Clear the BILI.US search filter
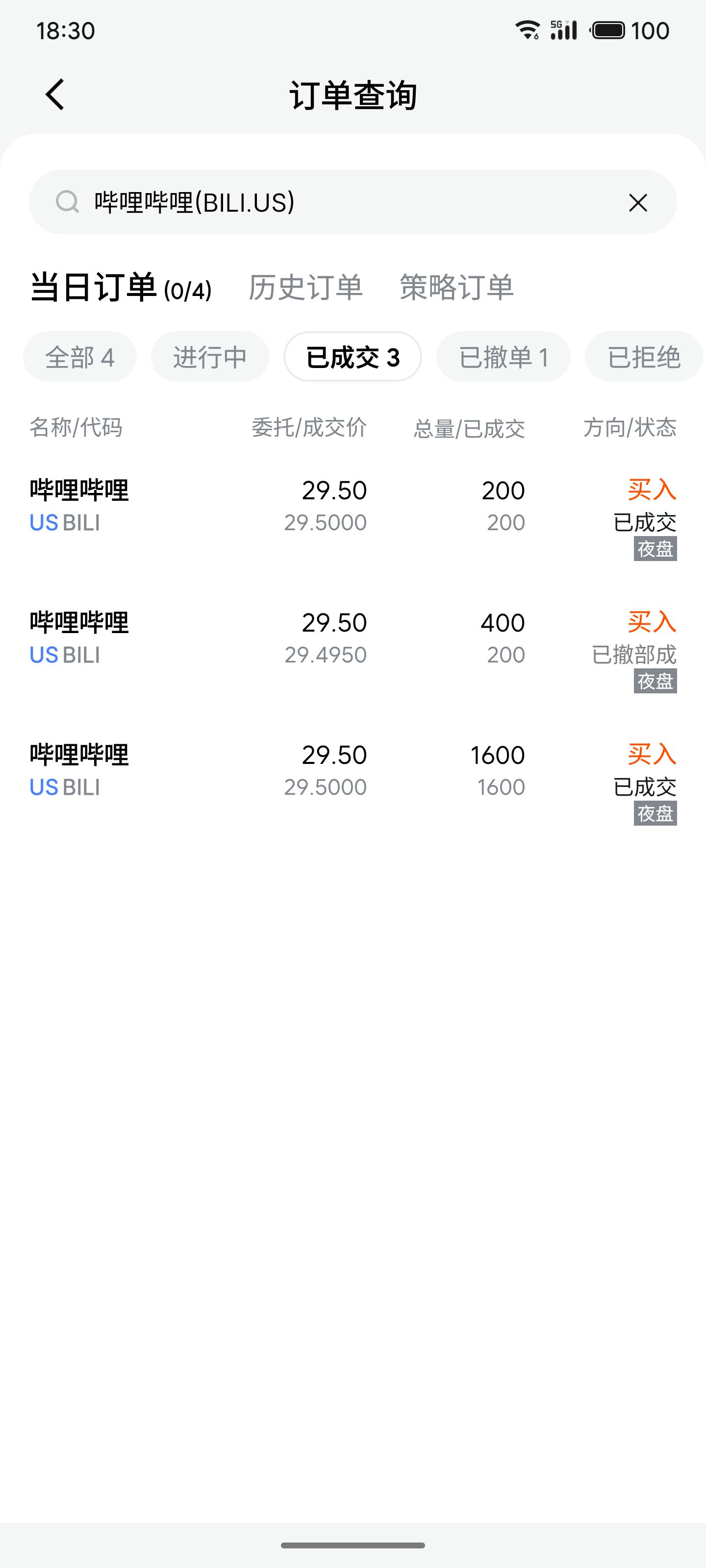This screenshot has width=706, height=1568. (x=638, y=203)
